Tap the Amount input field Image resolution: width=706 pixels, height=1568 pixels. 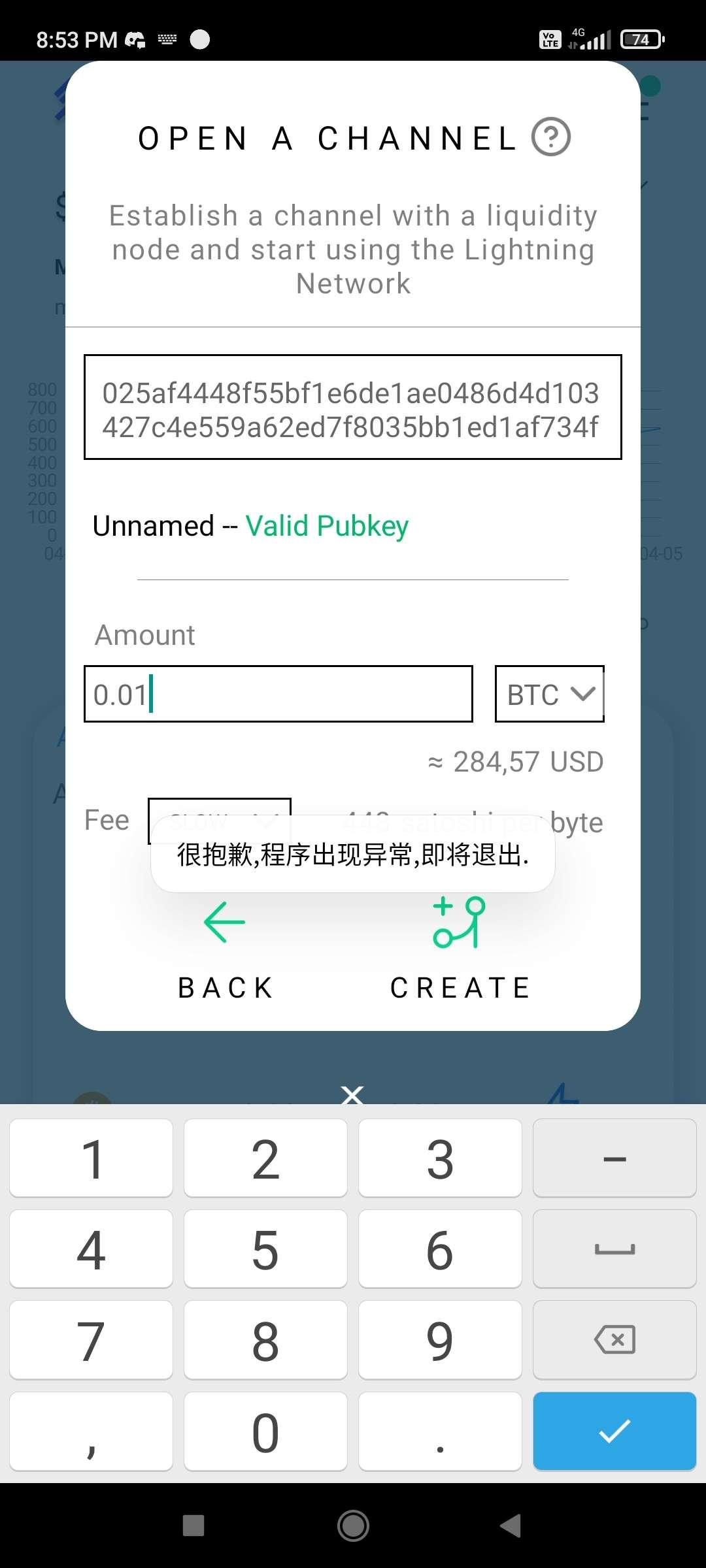(277, 694)
